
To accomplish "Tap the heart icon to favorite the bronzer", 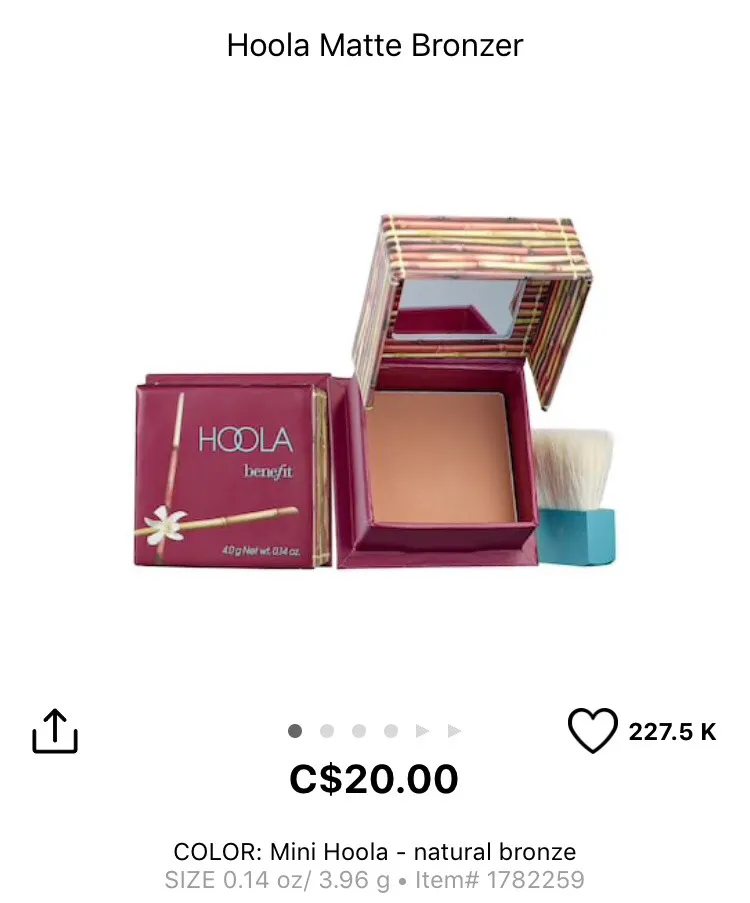I will pyautogui.click(x=595, y=731).
